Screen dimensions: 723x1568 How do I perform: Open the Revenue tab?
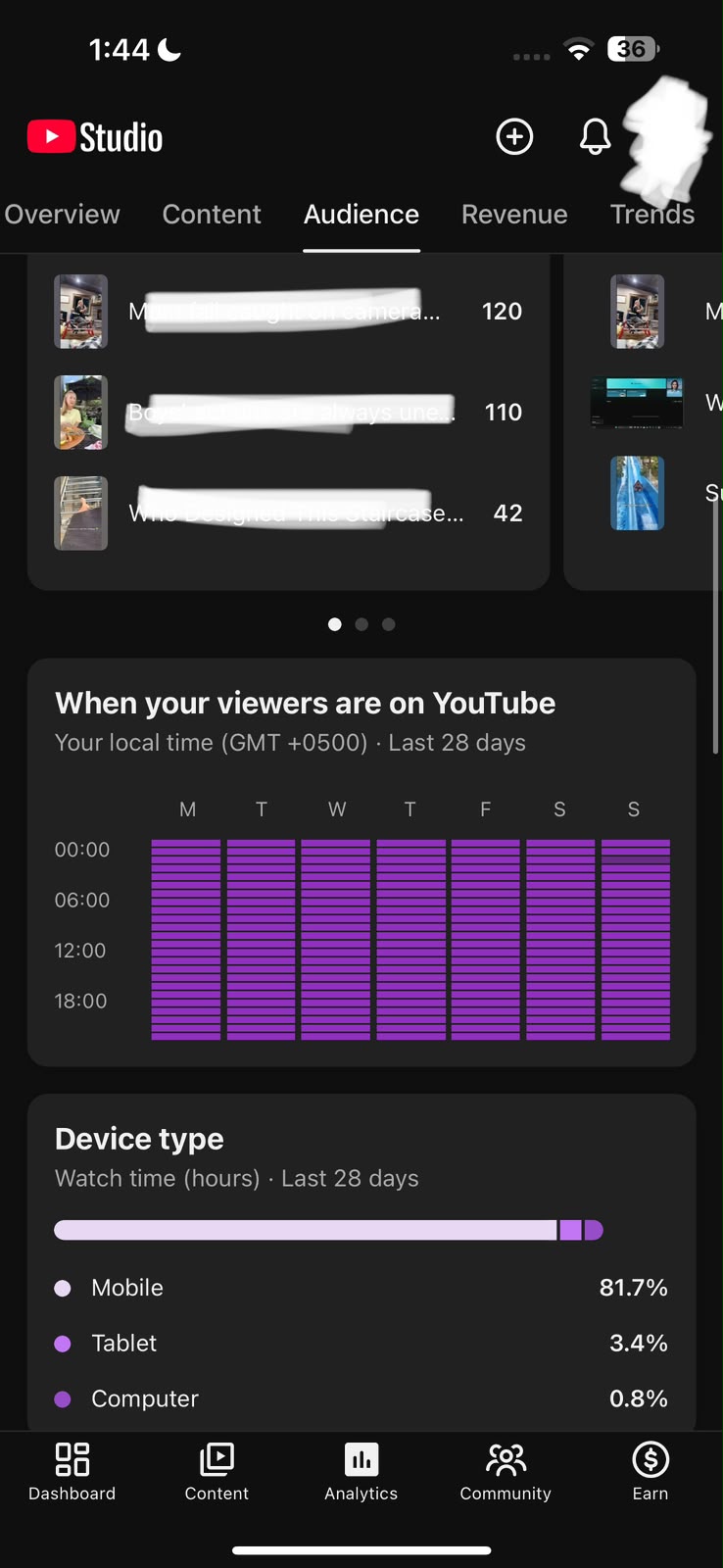point(514,214)
